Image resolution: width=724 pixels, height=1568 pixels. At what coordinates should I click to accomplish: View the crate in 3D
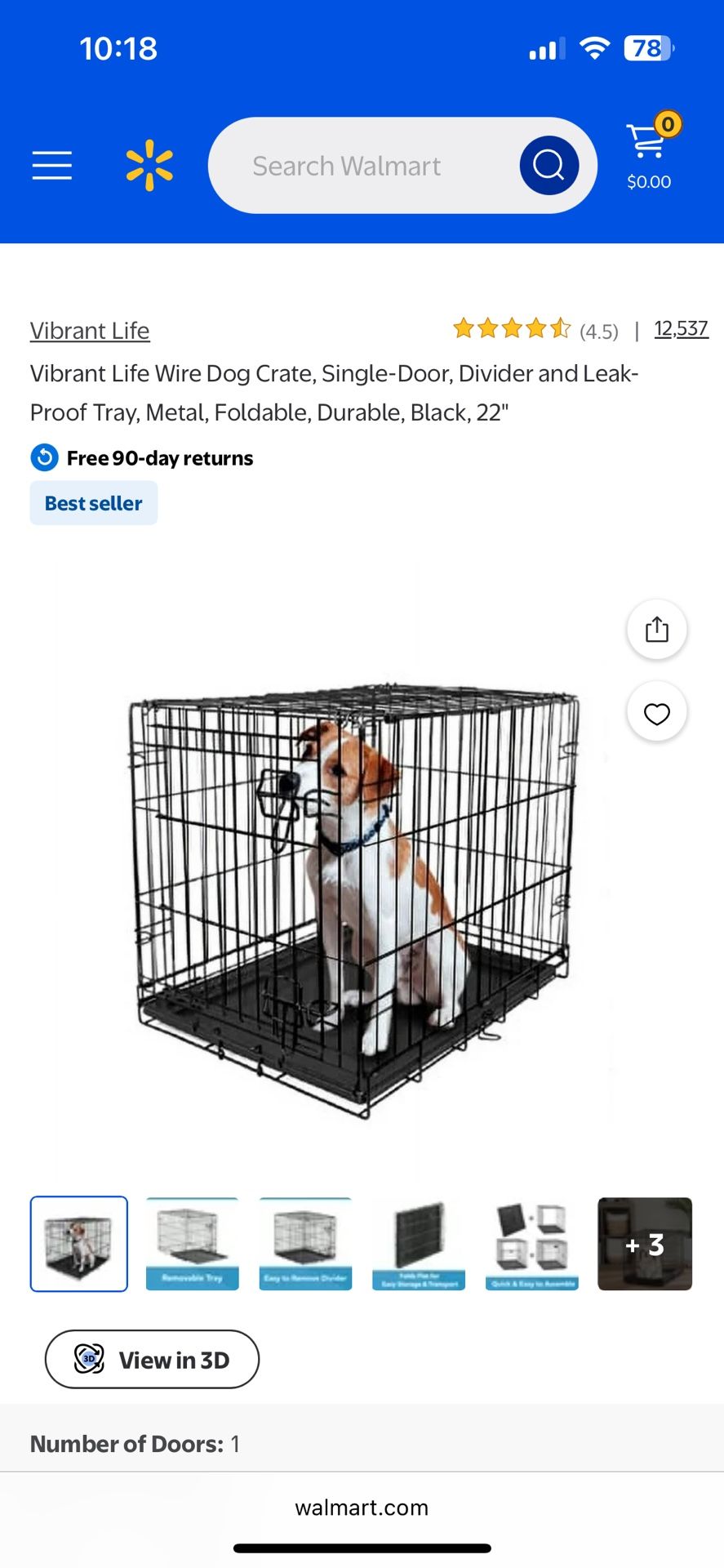pyautogui.click(x=152, y=1360)
